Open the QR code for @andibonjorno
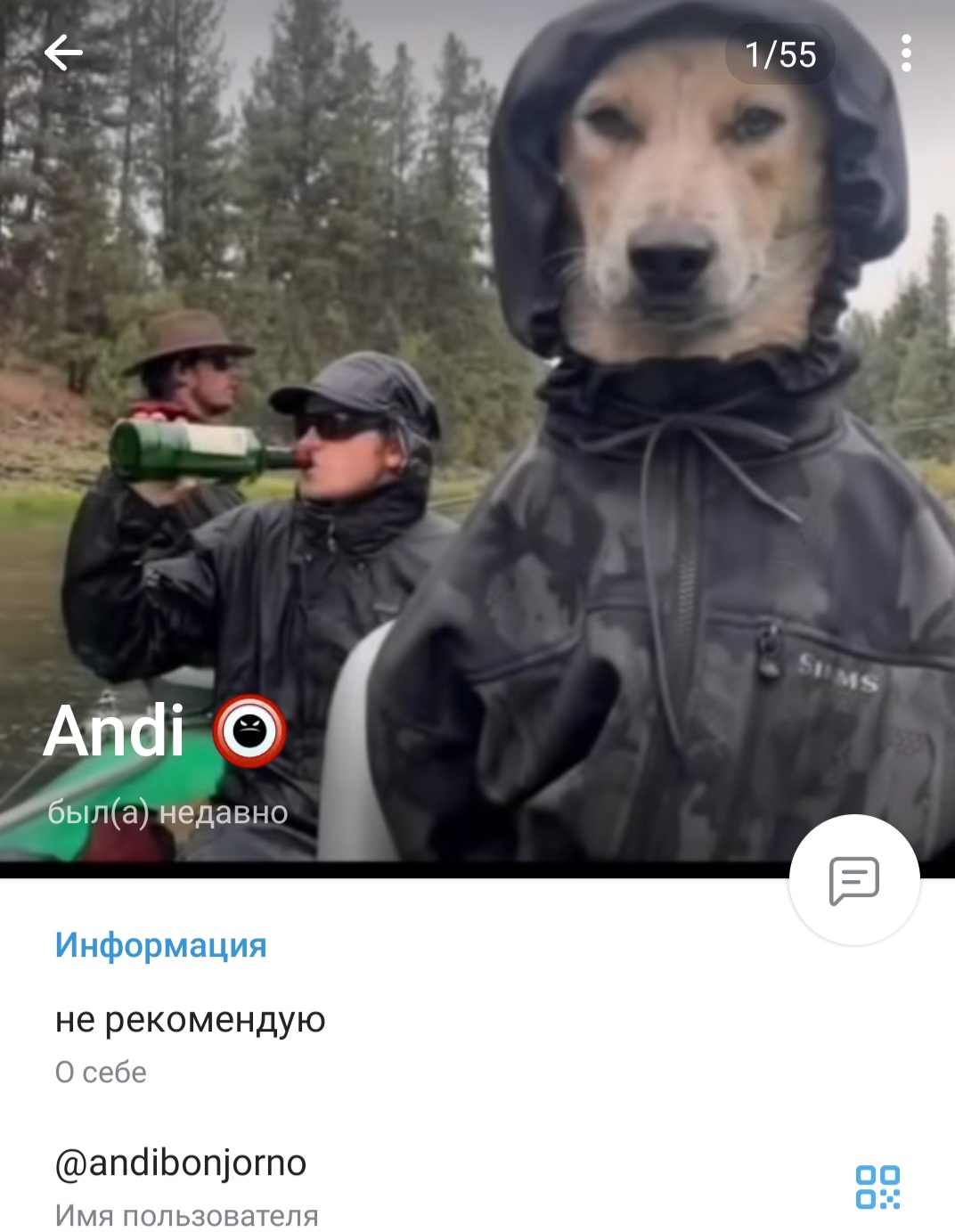 pyautogui.click(x=877, y=1187)
